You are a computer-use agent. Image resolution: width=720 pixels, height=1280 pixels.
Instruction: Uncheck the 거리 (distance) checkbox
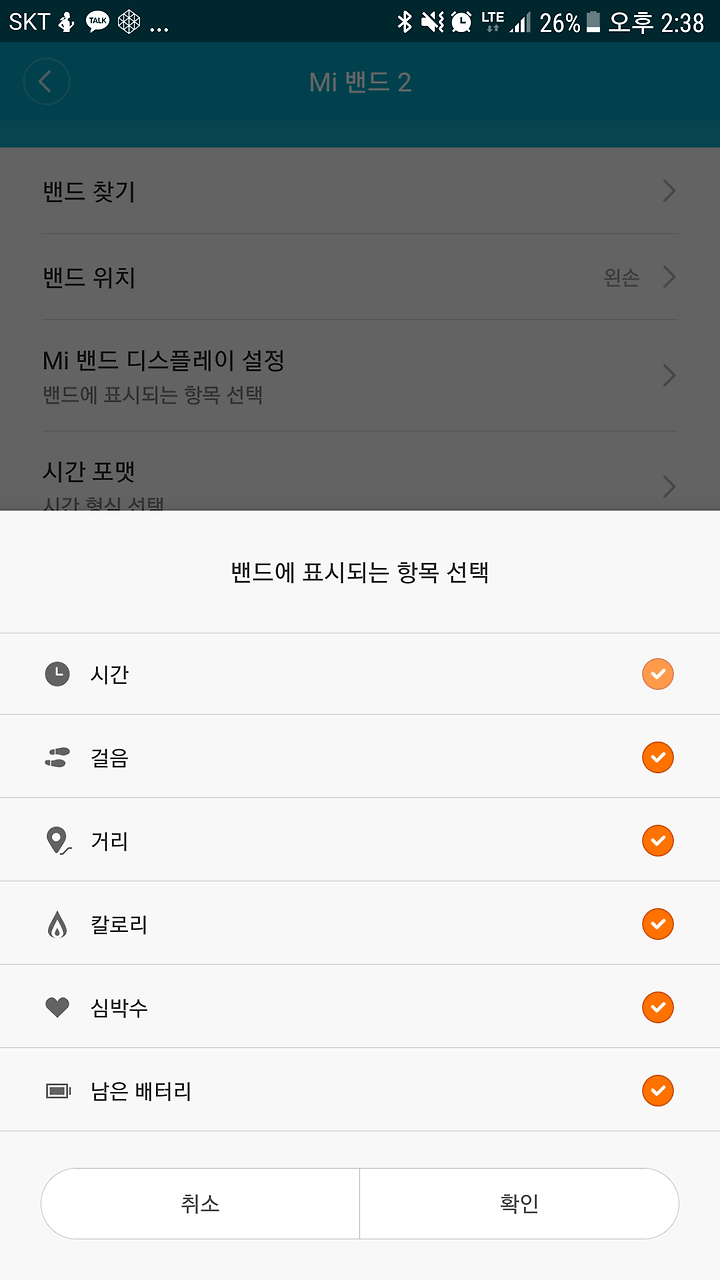(x=658, y=840)
